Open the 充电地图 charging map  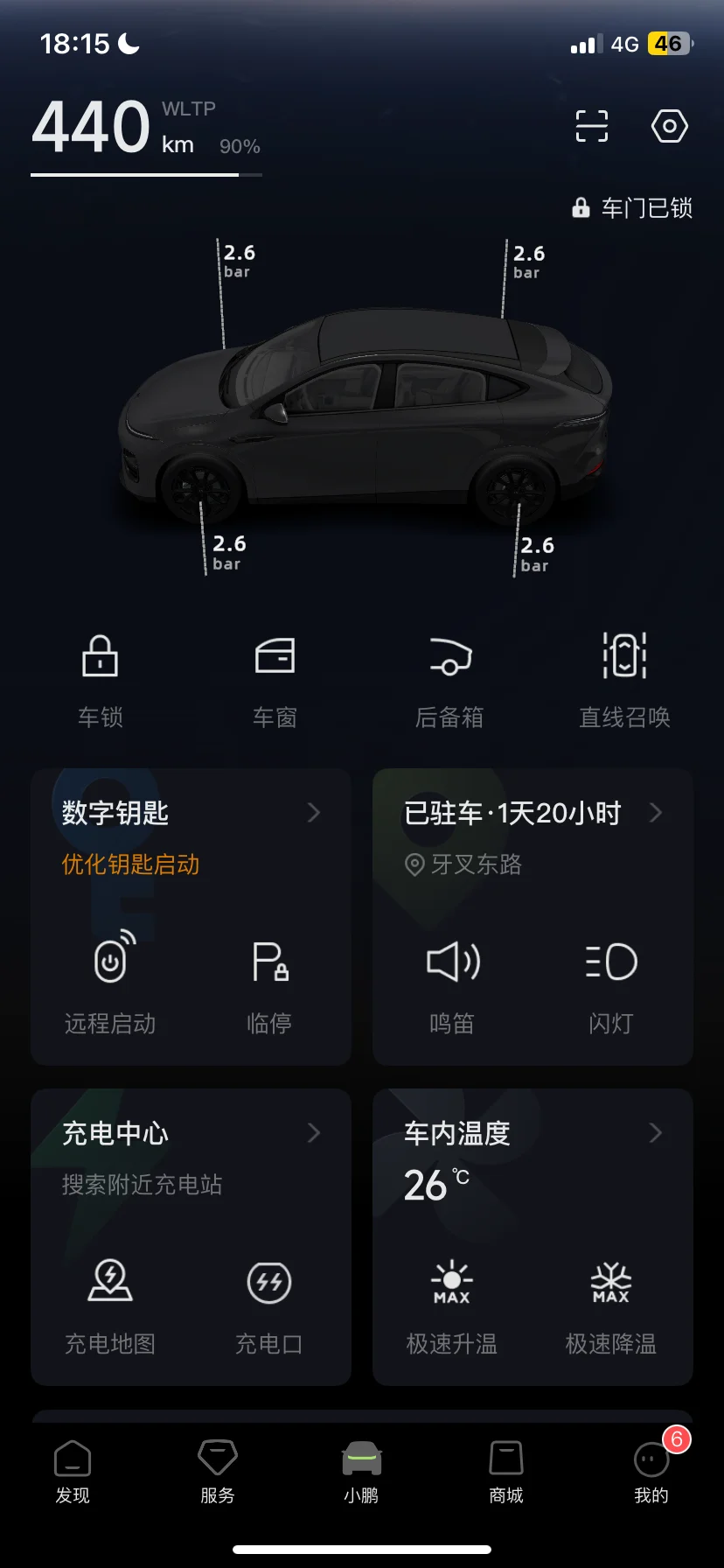110,1304
